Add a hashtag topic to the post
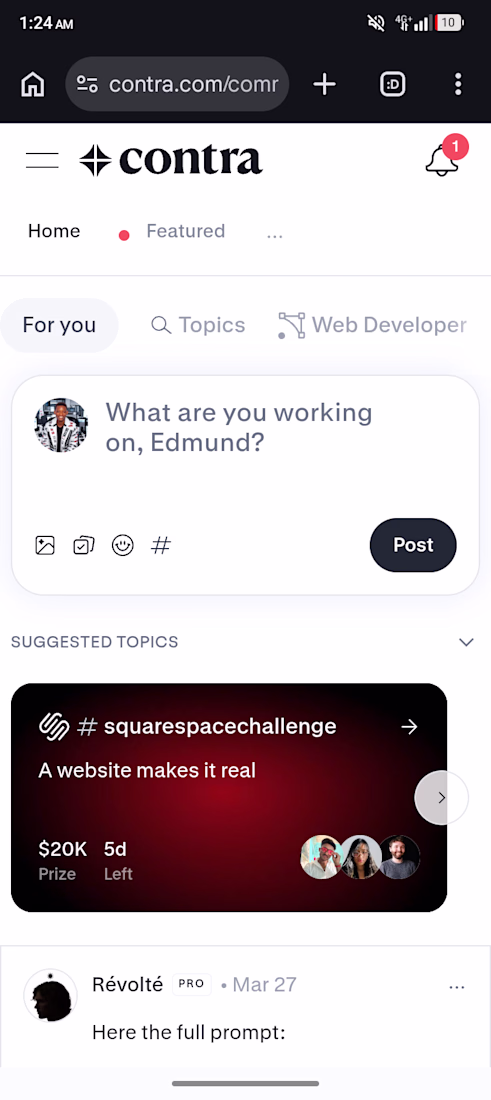Image resolution: width=491 pixels, height=1100 pixels. 161,545
